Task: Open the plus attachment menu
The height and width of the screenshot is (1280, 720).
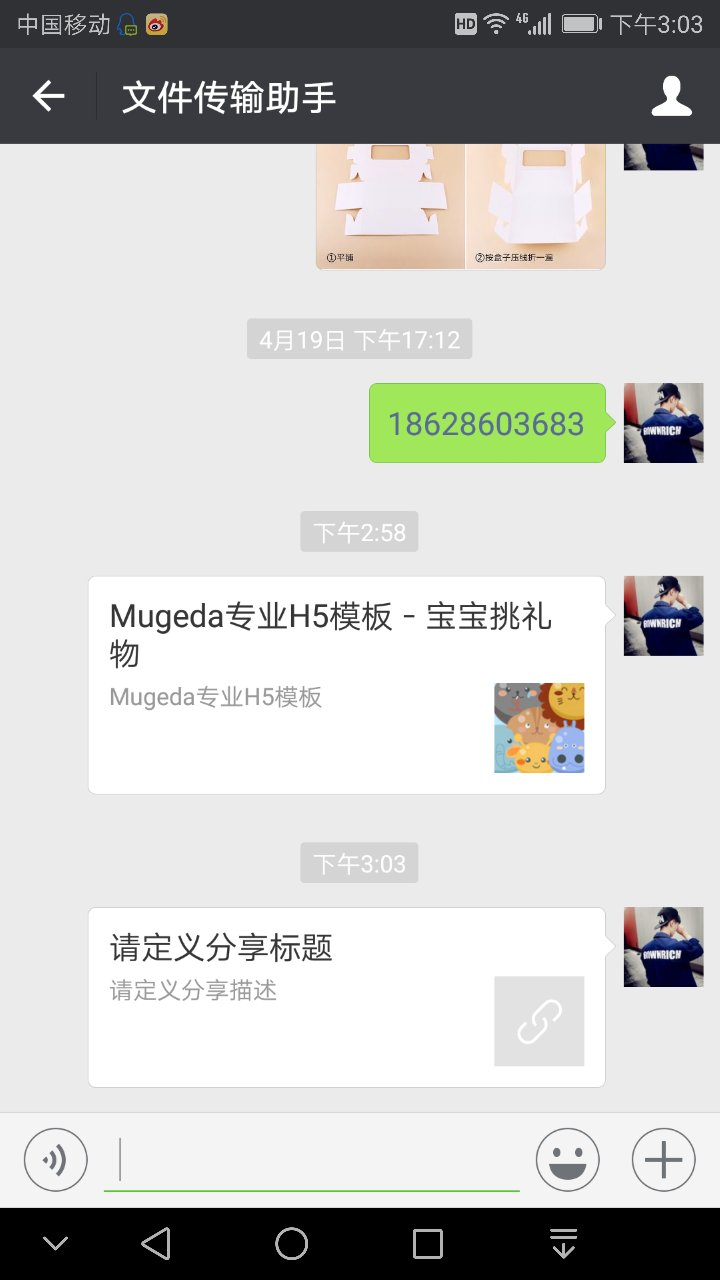Action: (664, 1160)
